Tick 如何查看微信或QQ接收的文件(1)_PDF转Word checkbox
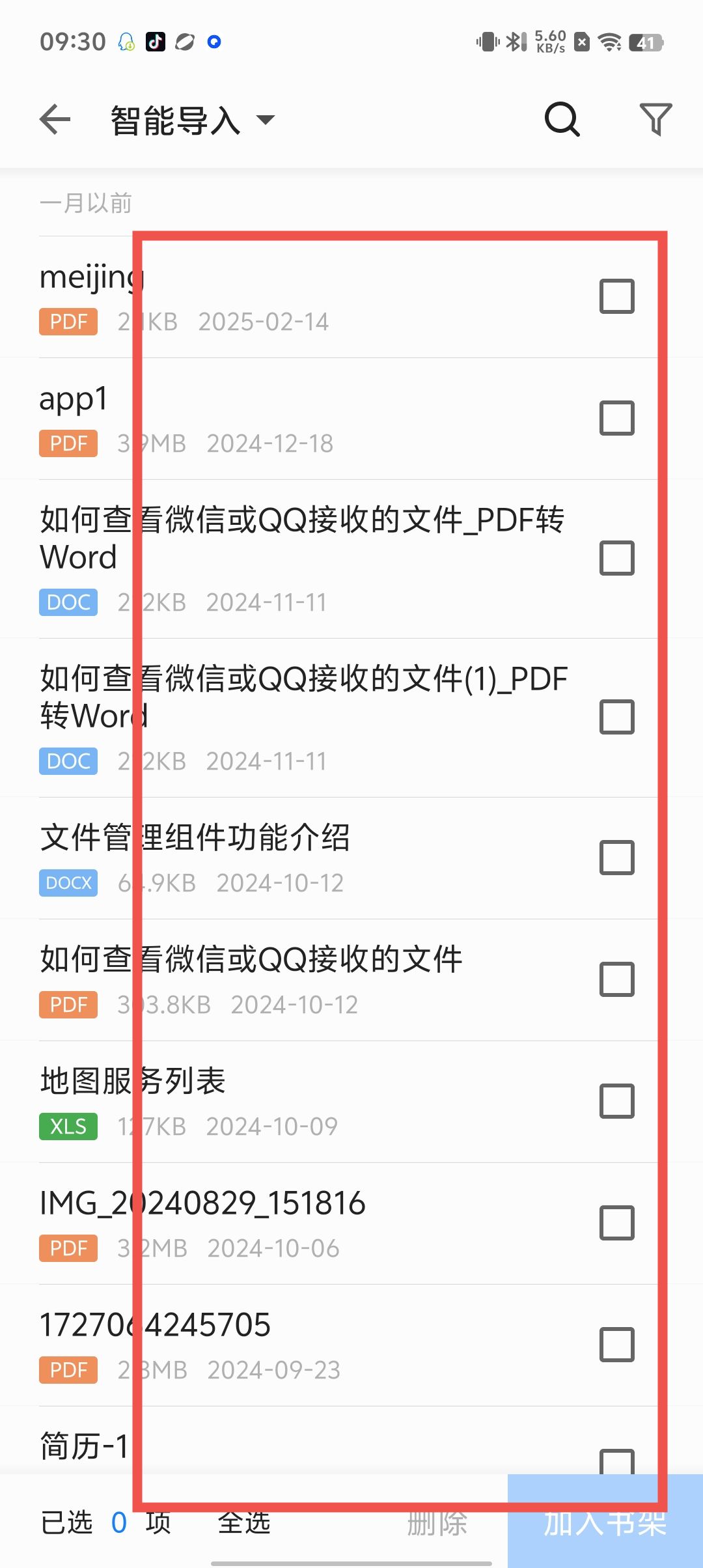Image resolution: width=703 pixels, height=1568 pixels. coord(616,717)
